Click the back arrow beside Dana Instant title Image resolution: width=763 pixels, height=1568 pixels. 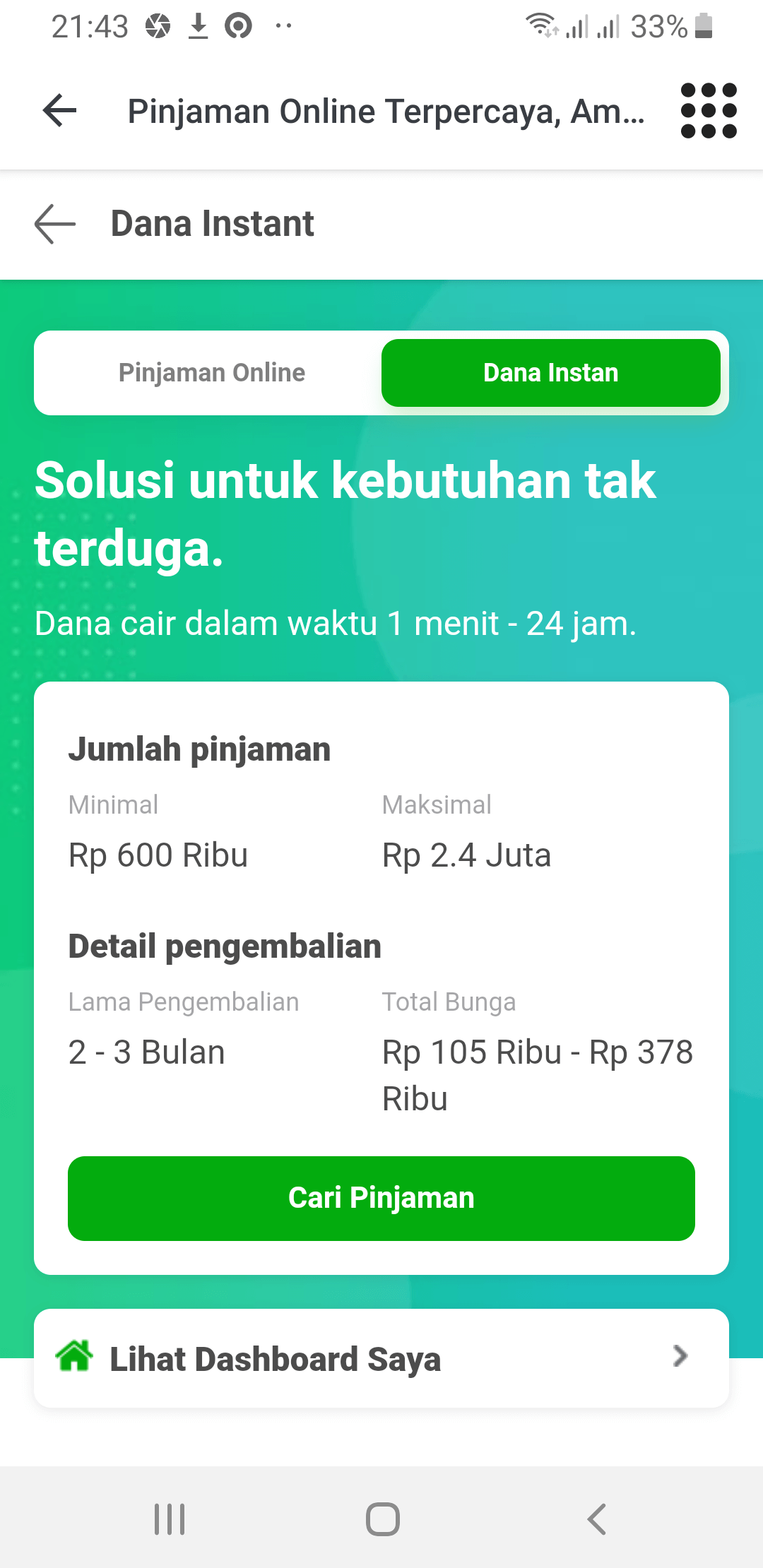point(54,224)
